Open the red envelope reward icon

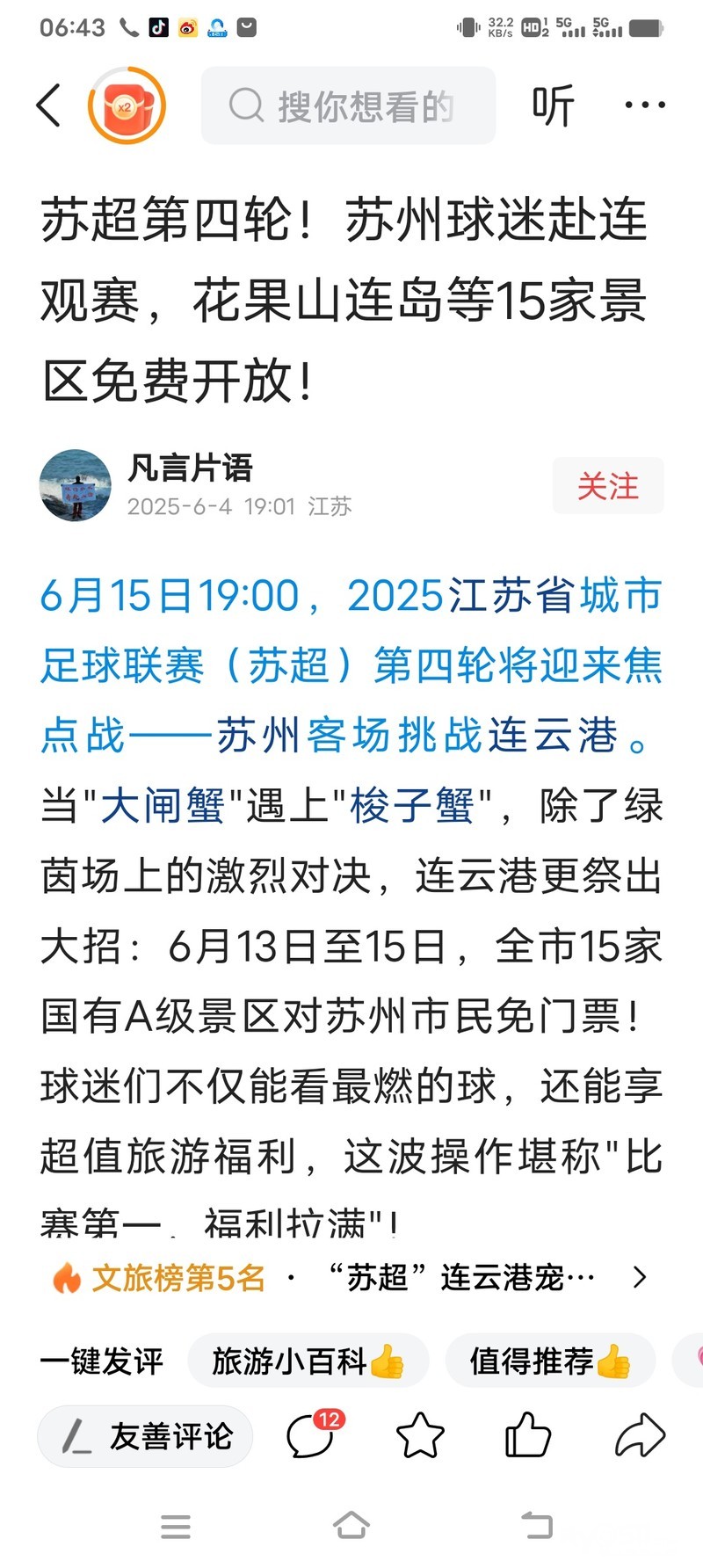click(127, 105)
